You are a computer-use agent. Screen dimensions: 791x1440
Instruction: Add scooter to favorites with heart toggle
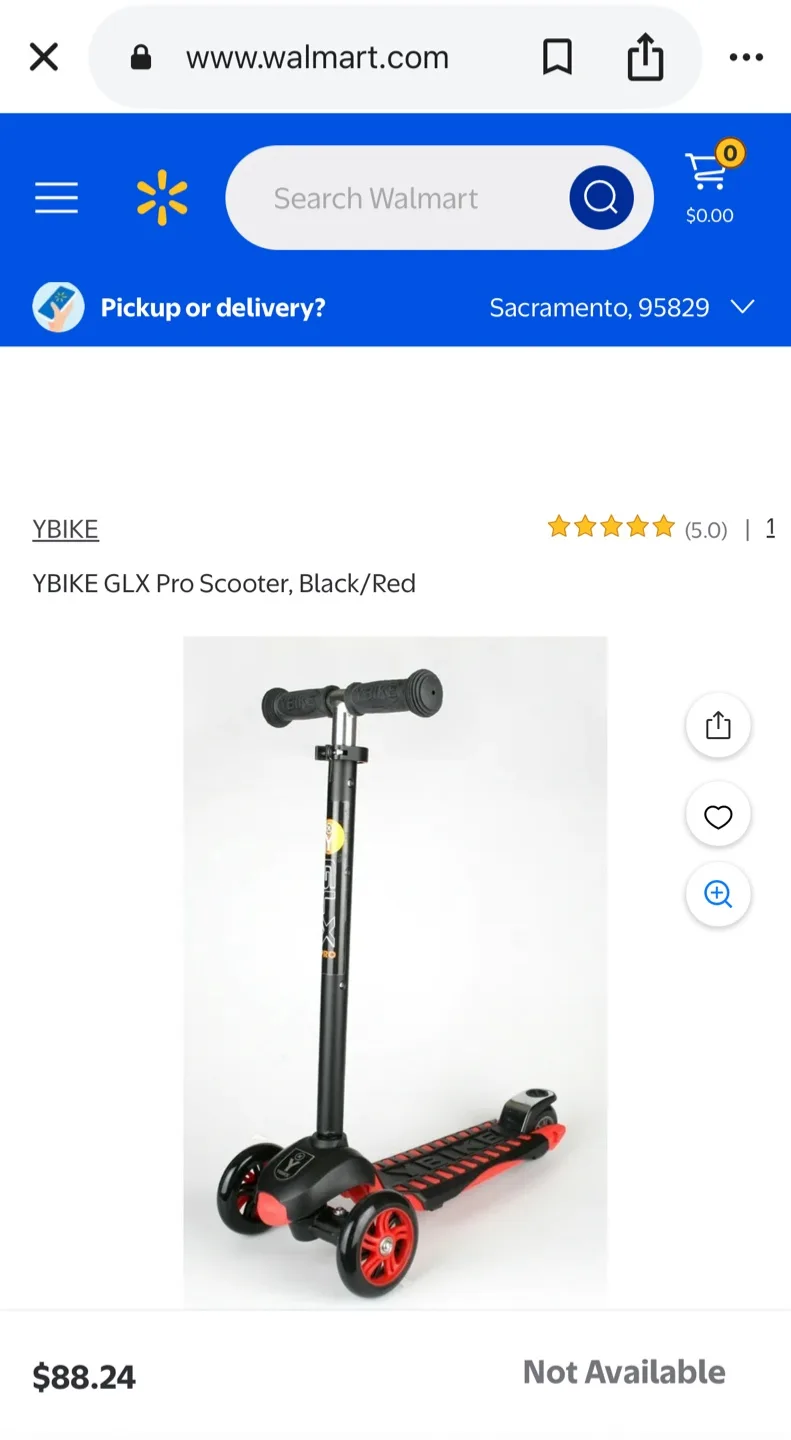(717, 815)
